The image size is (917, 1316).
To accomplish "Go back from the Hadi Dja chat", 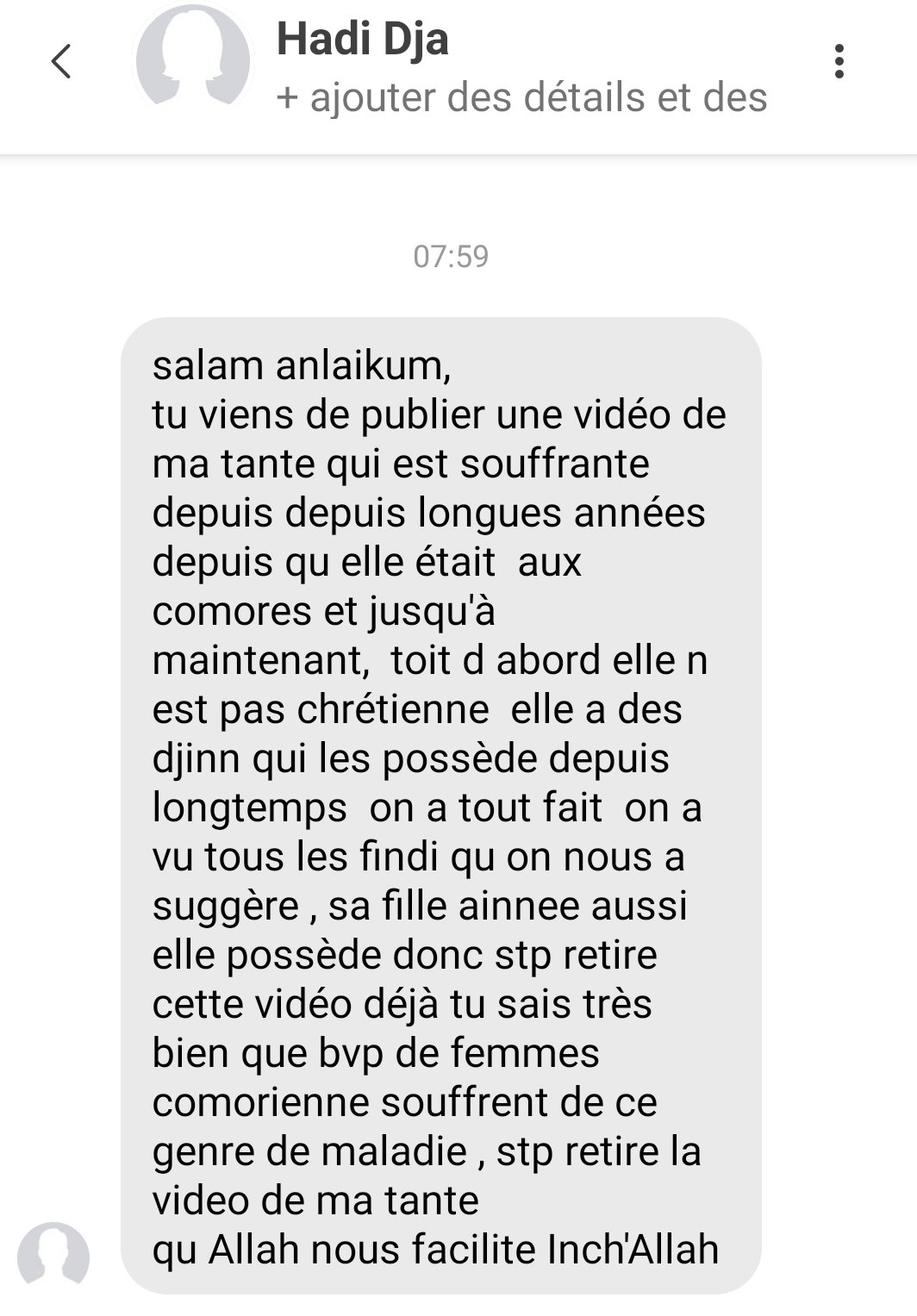I will 60,62.
